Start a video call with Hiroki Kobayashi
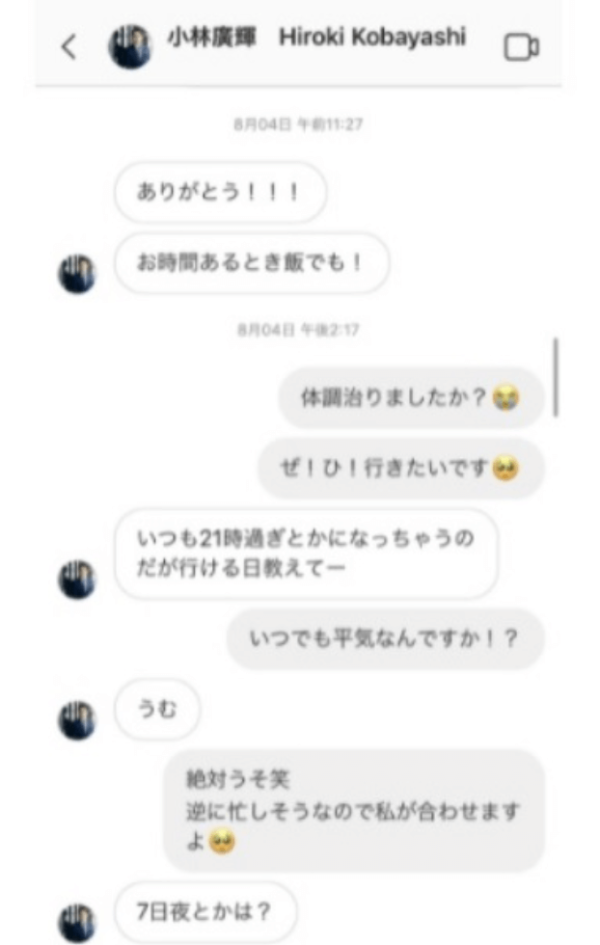 pos(521,47)
